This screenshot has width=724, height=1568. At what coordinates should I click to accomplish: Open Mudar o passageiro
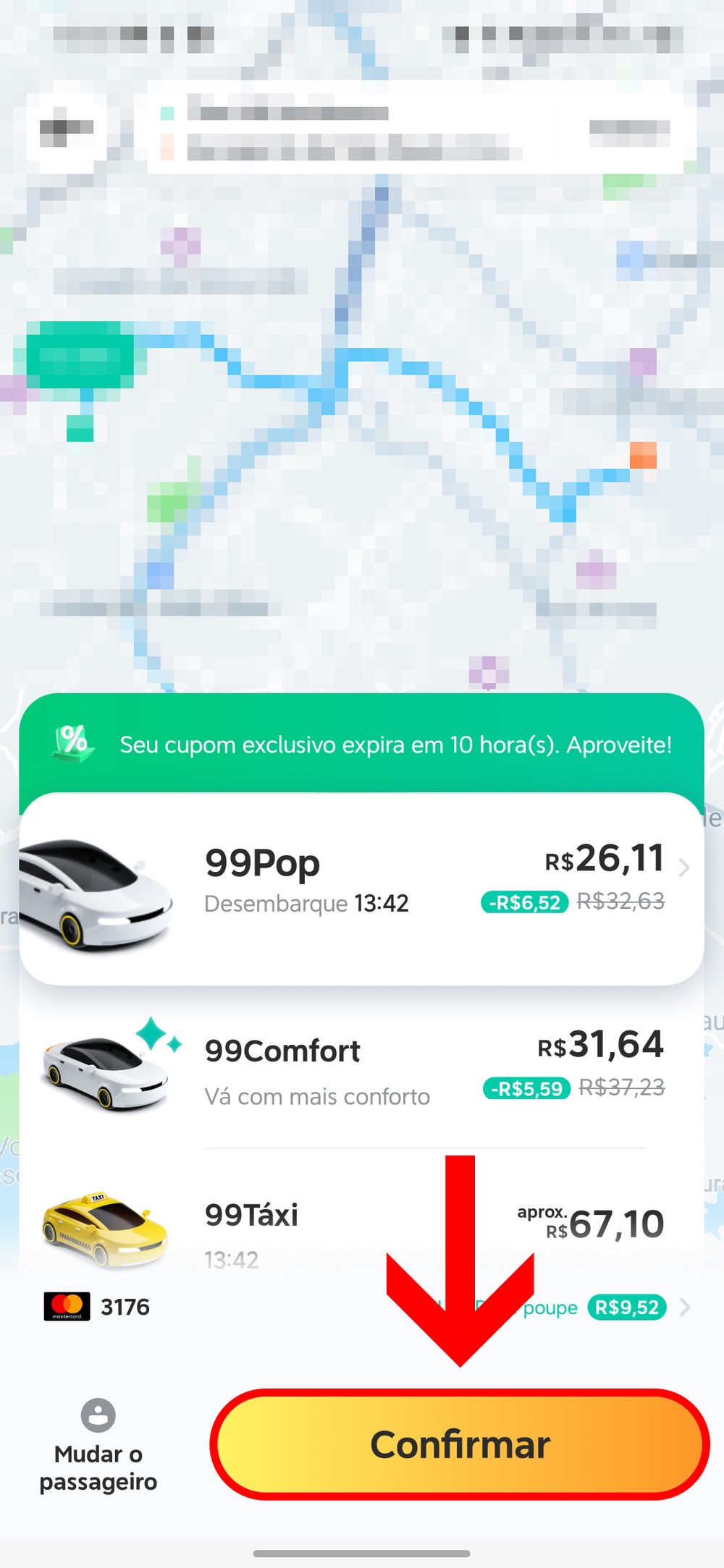98,1447
